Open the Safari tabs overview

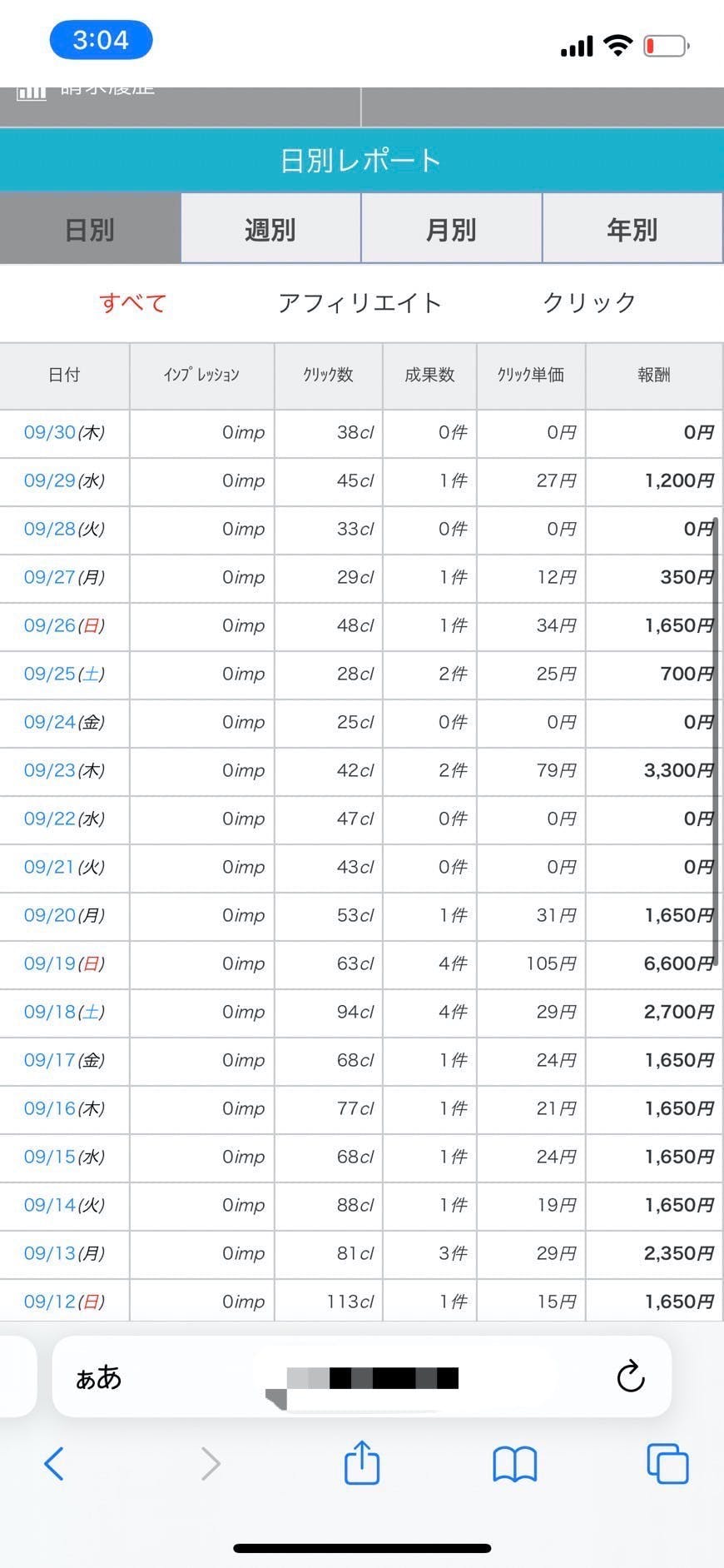click(667, 1463)
